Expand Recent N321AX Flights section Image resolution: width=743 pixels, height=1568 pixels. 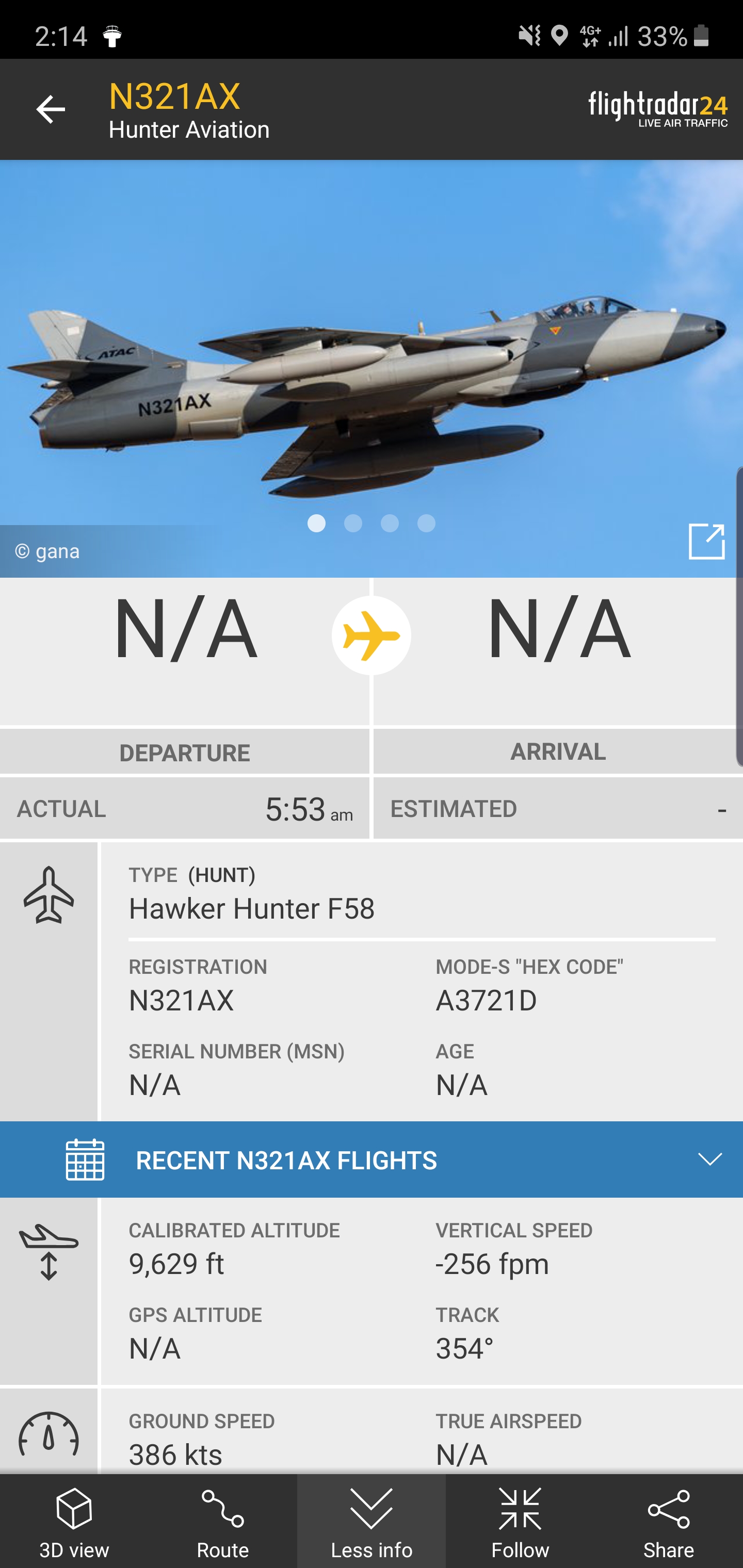pos(709,1159)
